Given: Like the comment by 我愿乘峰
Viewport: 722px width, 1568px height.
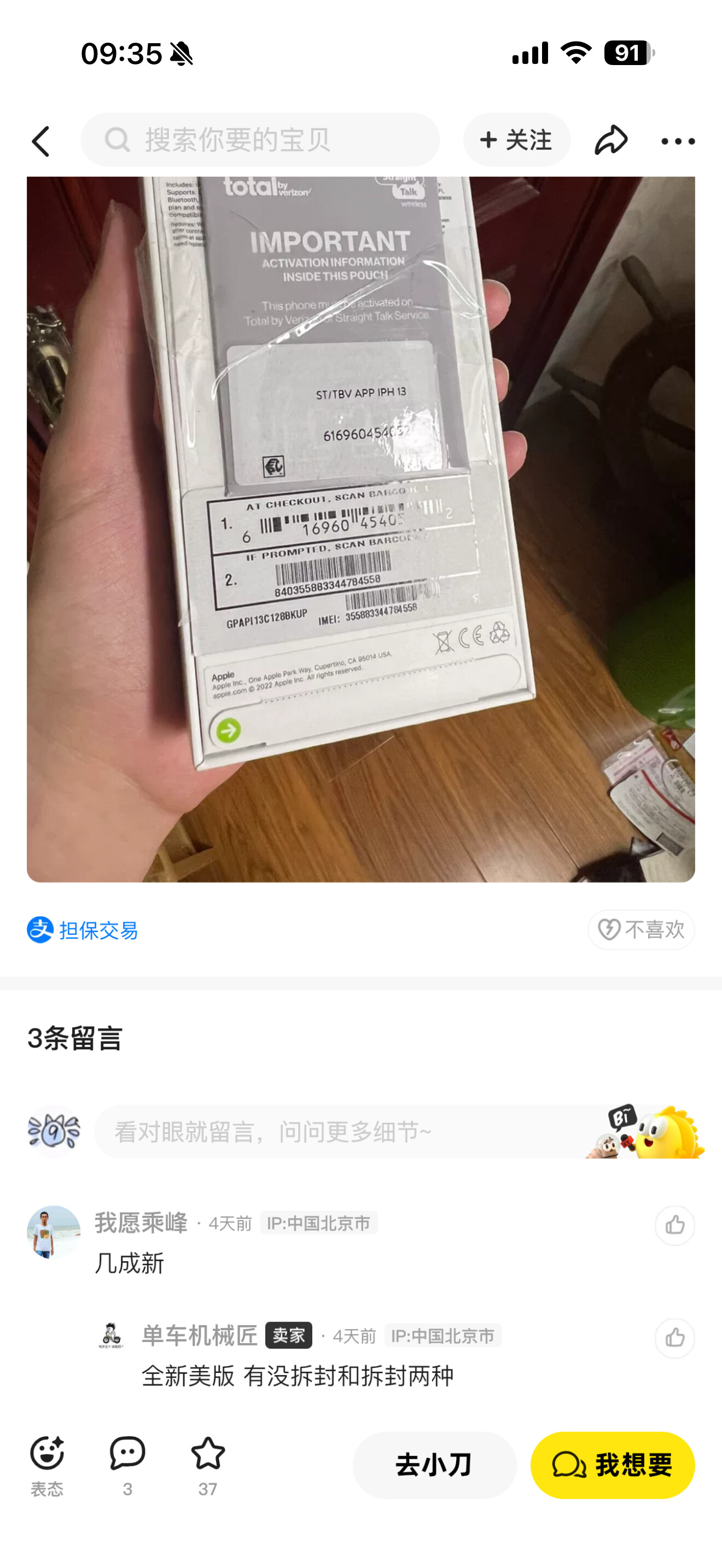Looking at the screenshot, I should 674,1225.
